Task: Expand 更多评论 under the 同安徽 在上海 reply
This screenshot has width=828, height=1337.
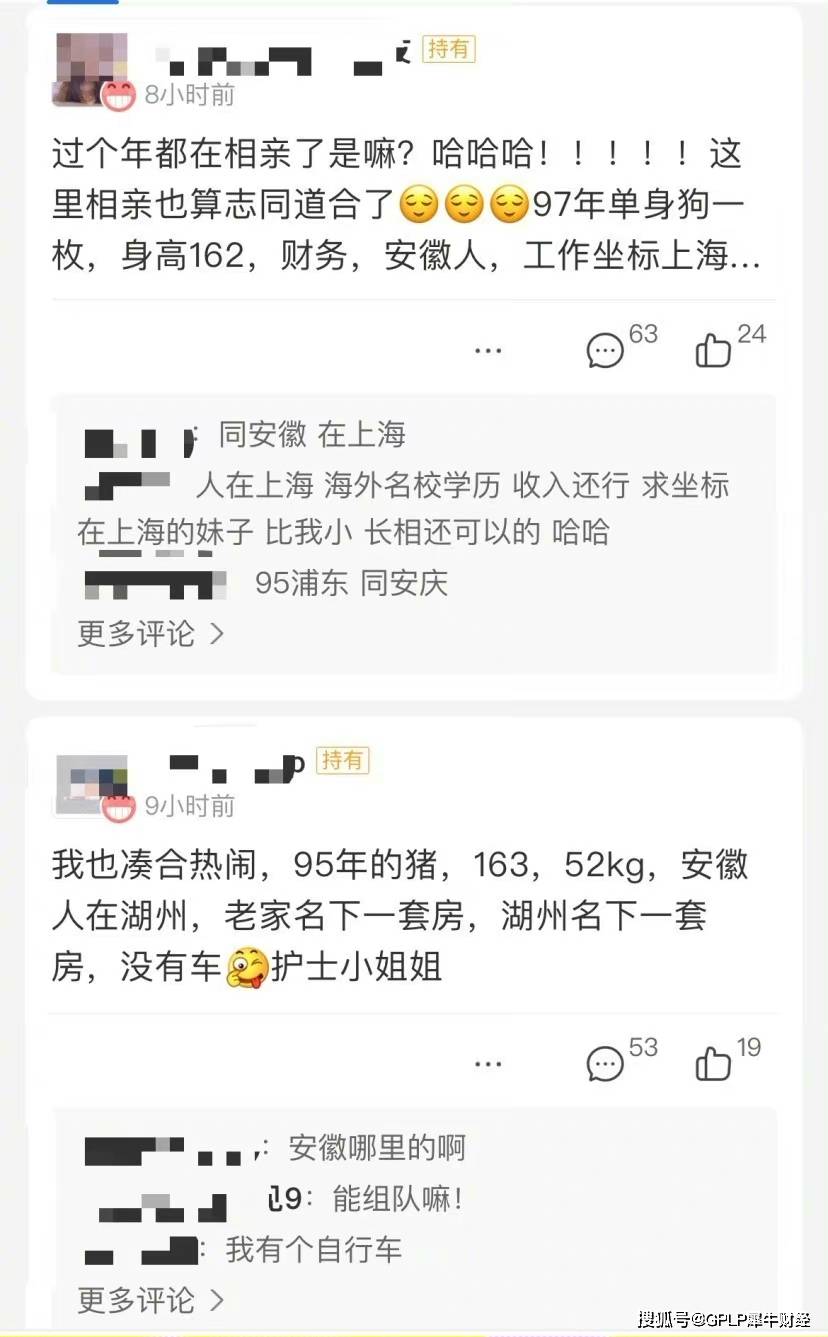Action: click(x=151, y=633)
